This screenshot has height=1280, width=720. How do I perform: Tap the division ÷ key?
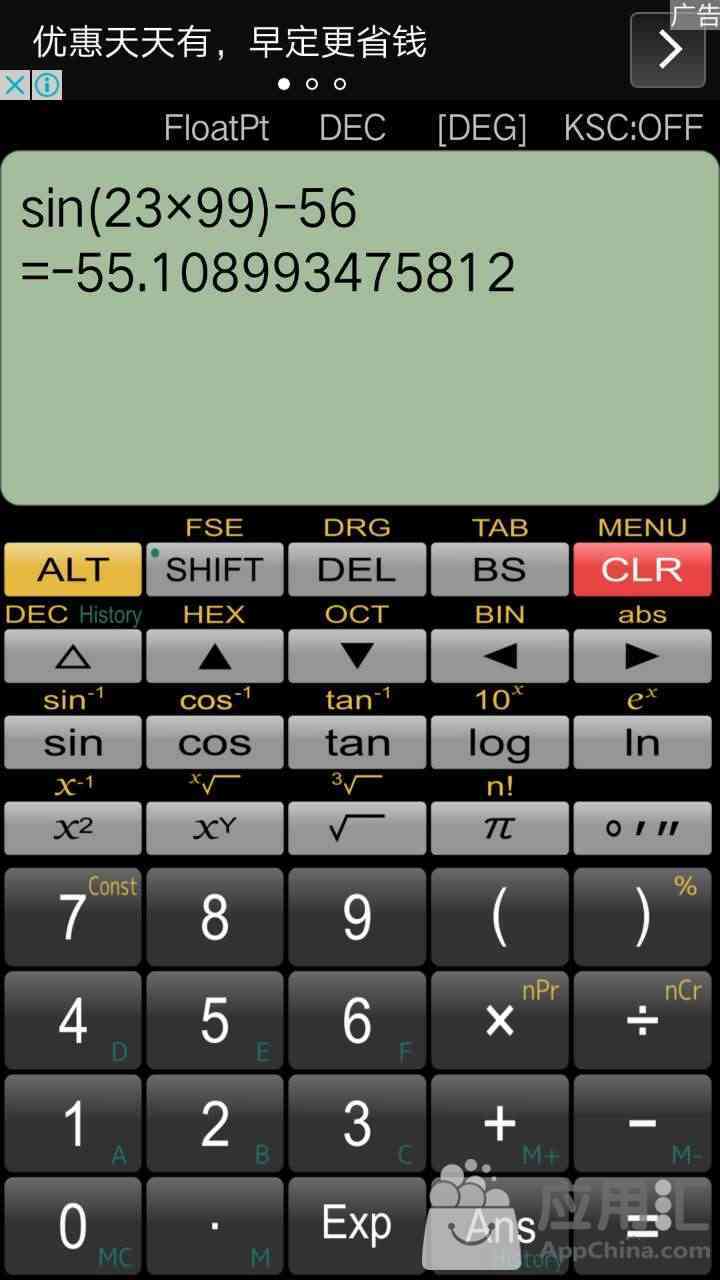click(642, 1020)
